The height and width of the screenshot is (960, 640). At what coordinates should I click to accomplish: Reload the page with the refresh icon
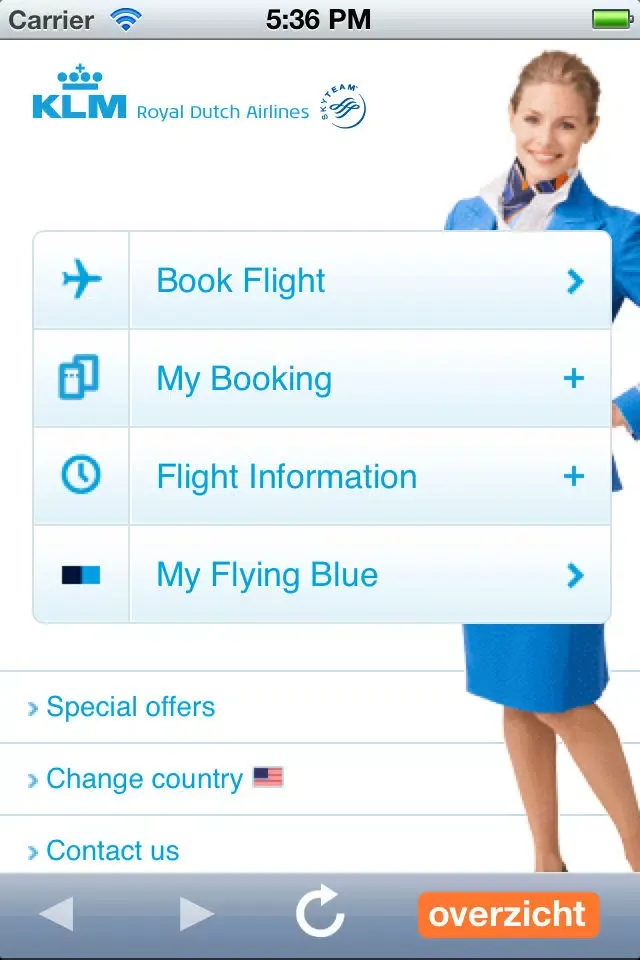[x=320, y=914]
